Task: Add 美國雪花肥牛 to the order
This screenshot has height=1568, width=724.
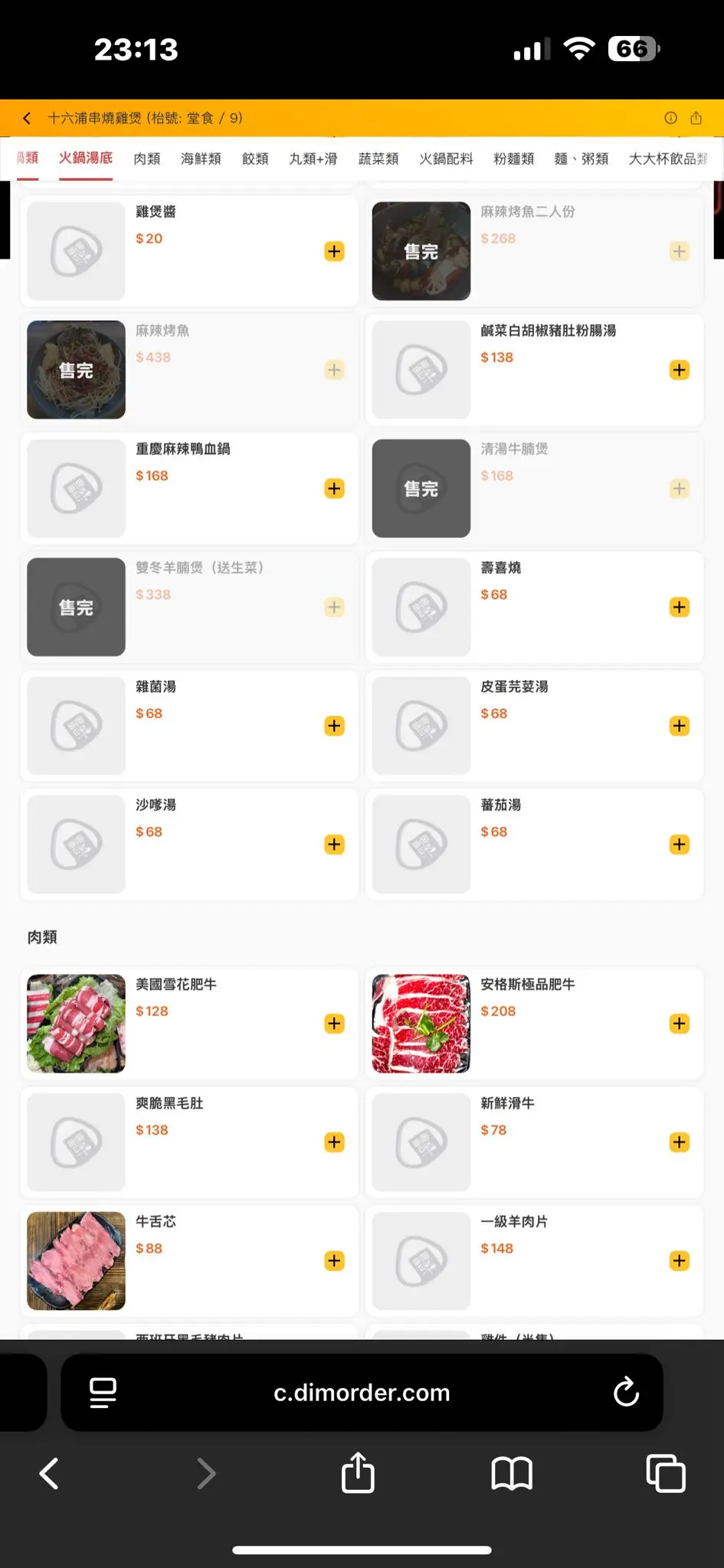Action: pyautogui.click(x=334, y=1024)
